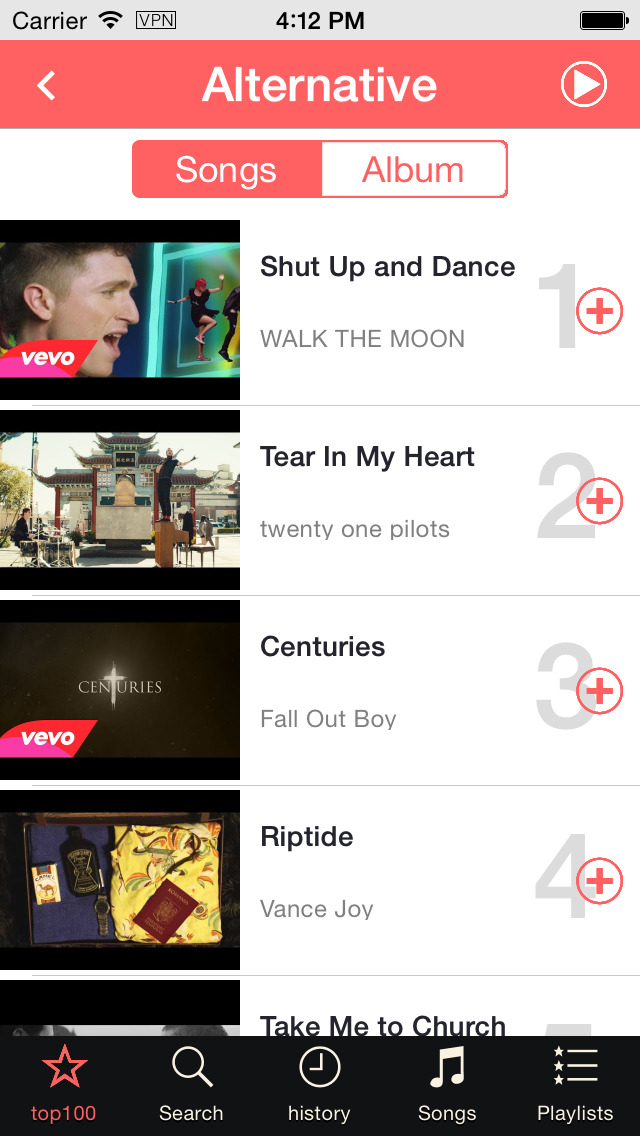Open the Search tab

[x=191, y=1085]
